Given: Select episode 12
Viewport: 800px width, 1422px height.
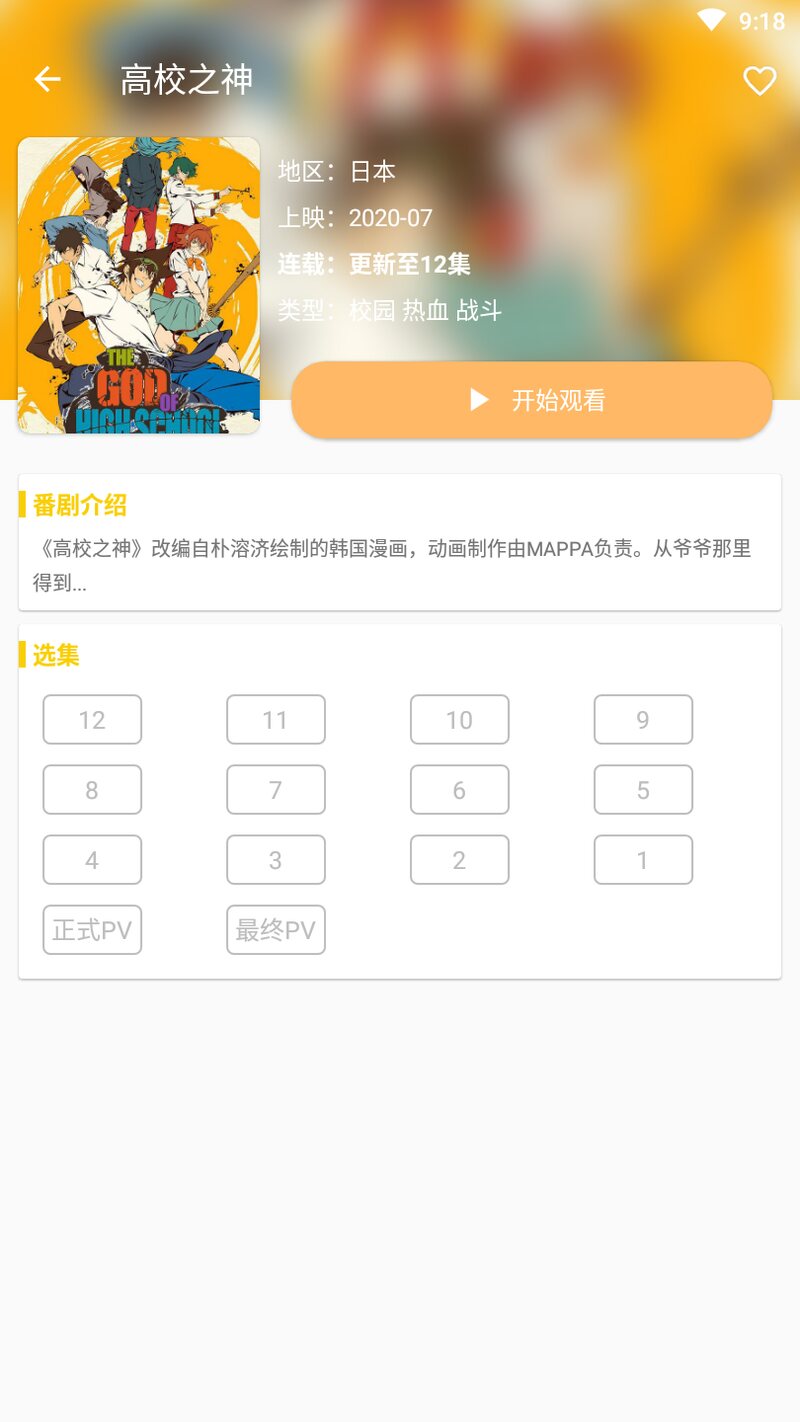Looking at the screenshot, I should [x=92, y=720].
